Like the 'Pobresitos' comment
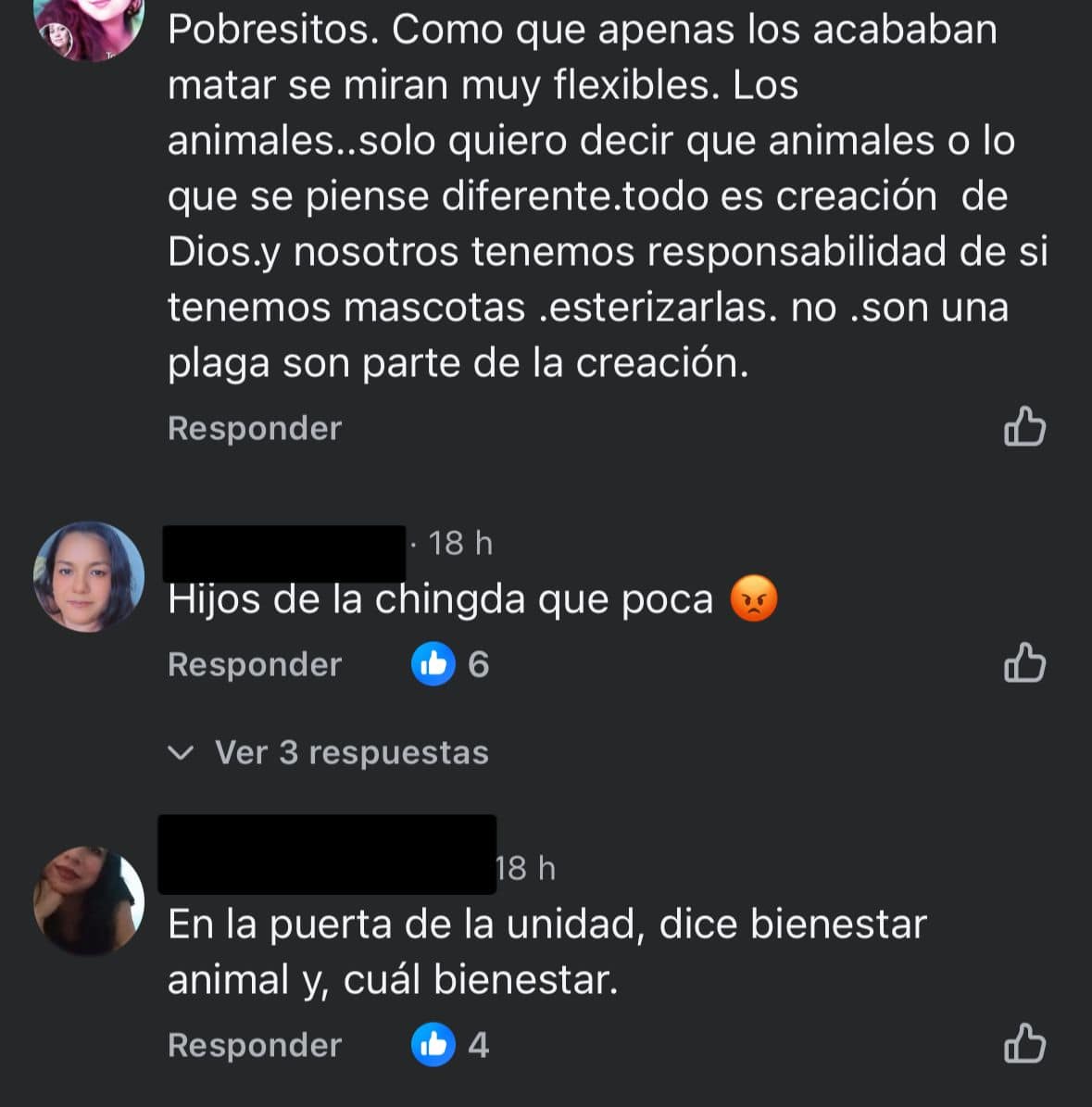The width and height of the screenshot is (1092, 1107). [1024, 428]
